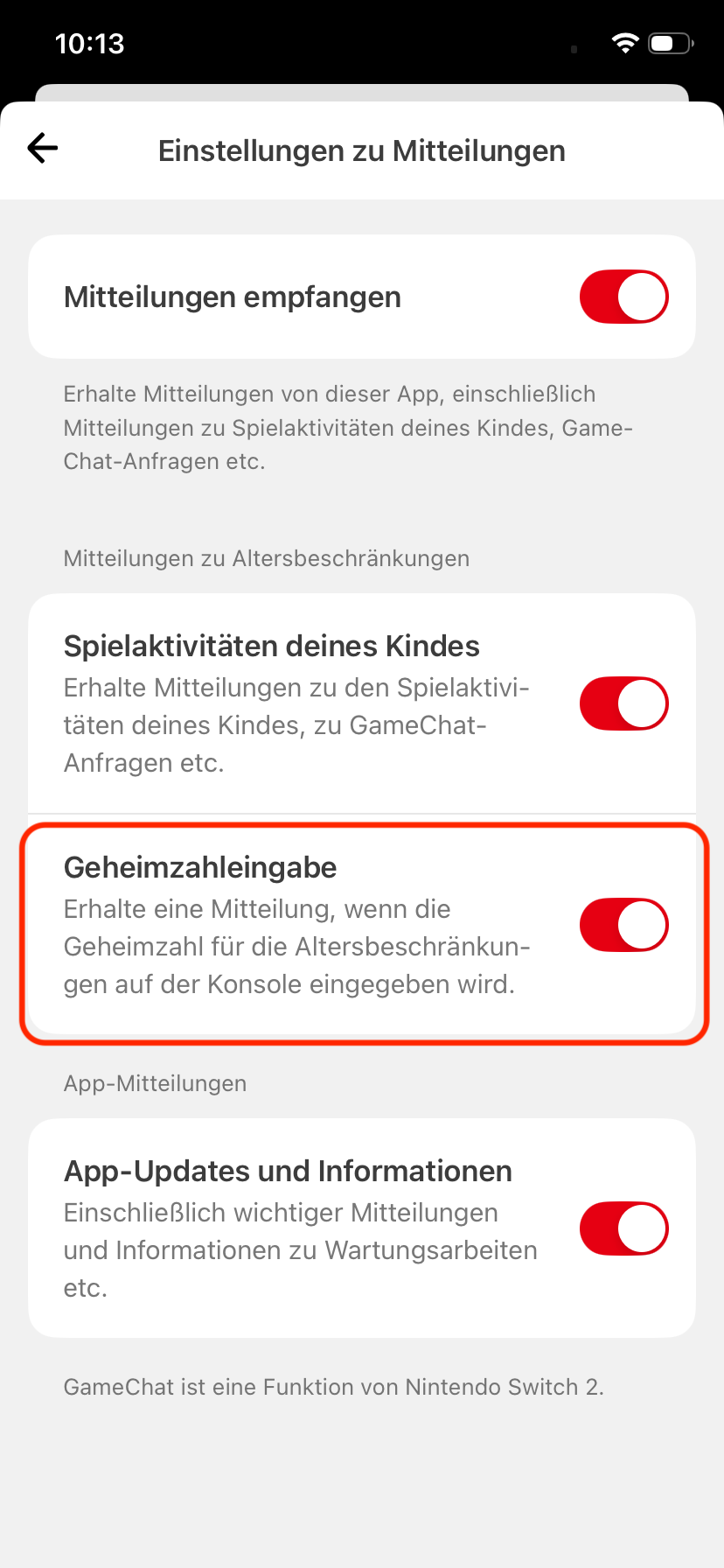The height and width of the screenshot is (1568, 724).
Task: Toggle off the Geheimzahleingabe notification
Action: tap(623, 925)
